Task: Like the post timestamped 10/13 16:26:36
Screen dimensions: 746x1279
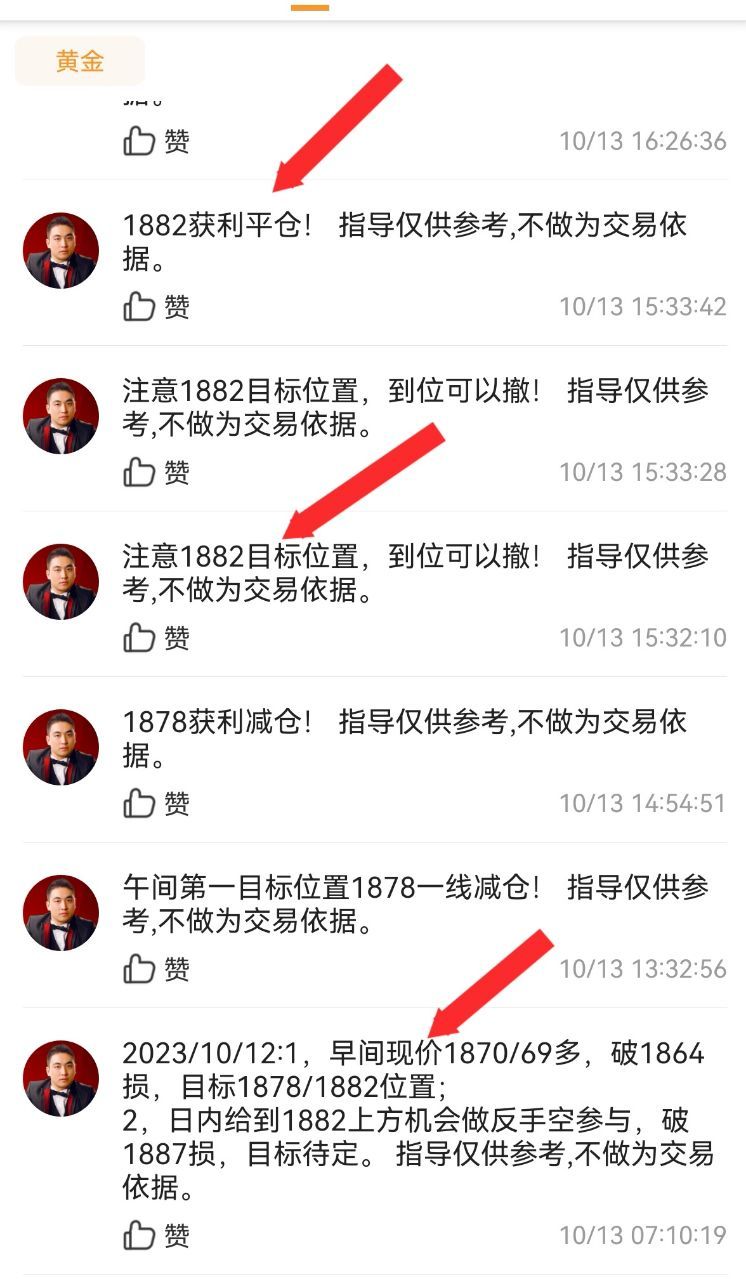Action: click(155, 141)
